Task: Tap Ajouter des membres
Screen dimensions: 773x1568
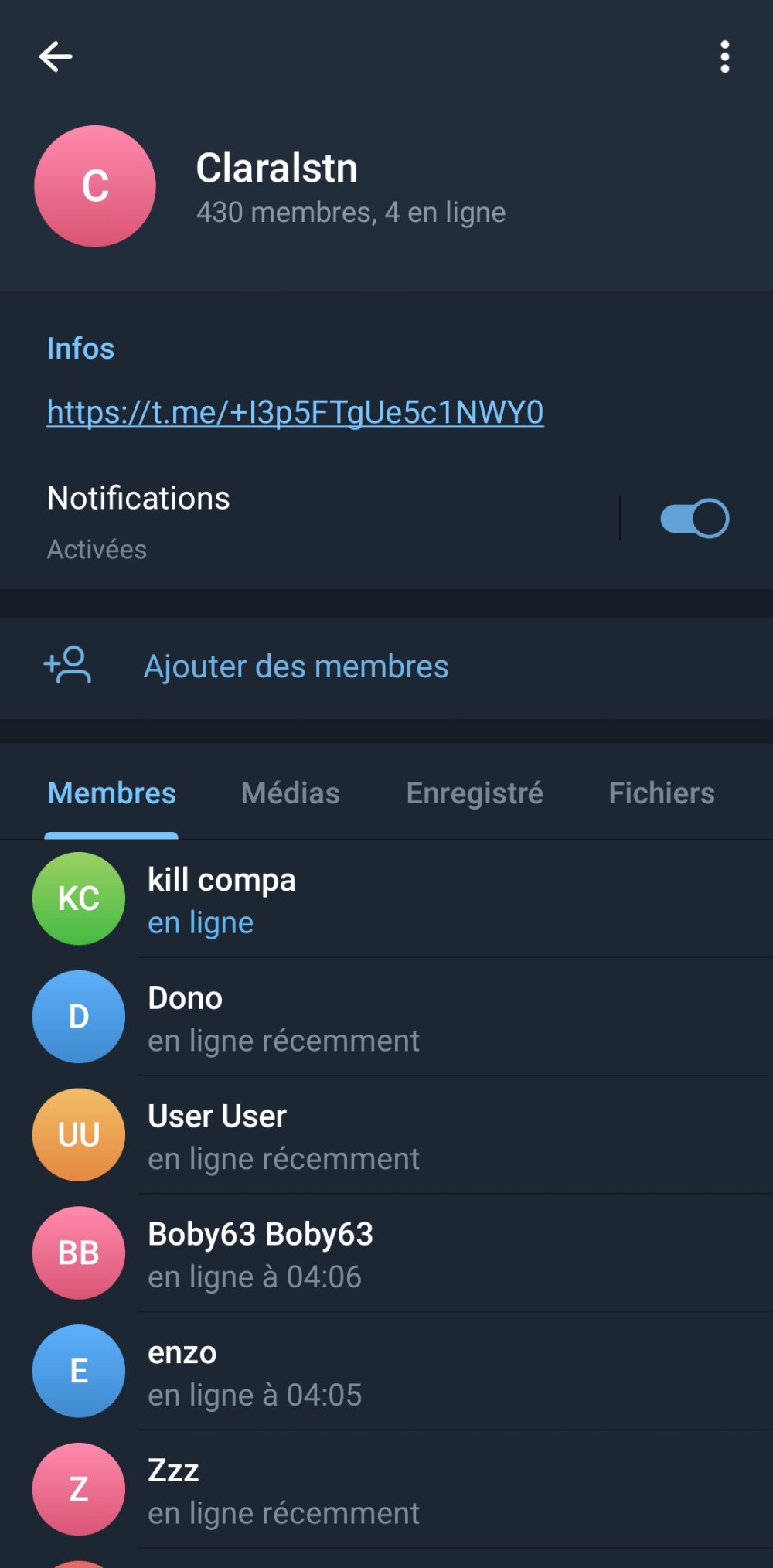Action: (x=295, y=666)
